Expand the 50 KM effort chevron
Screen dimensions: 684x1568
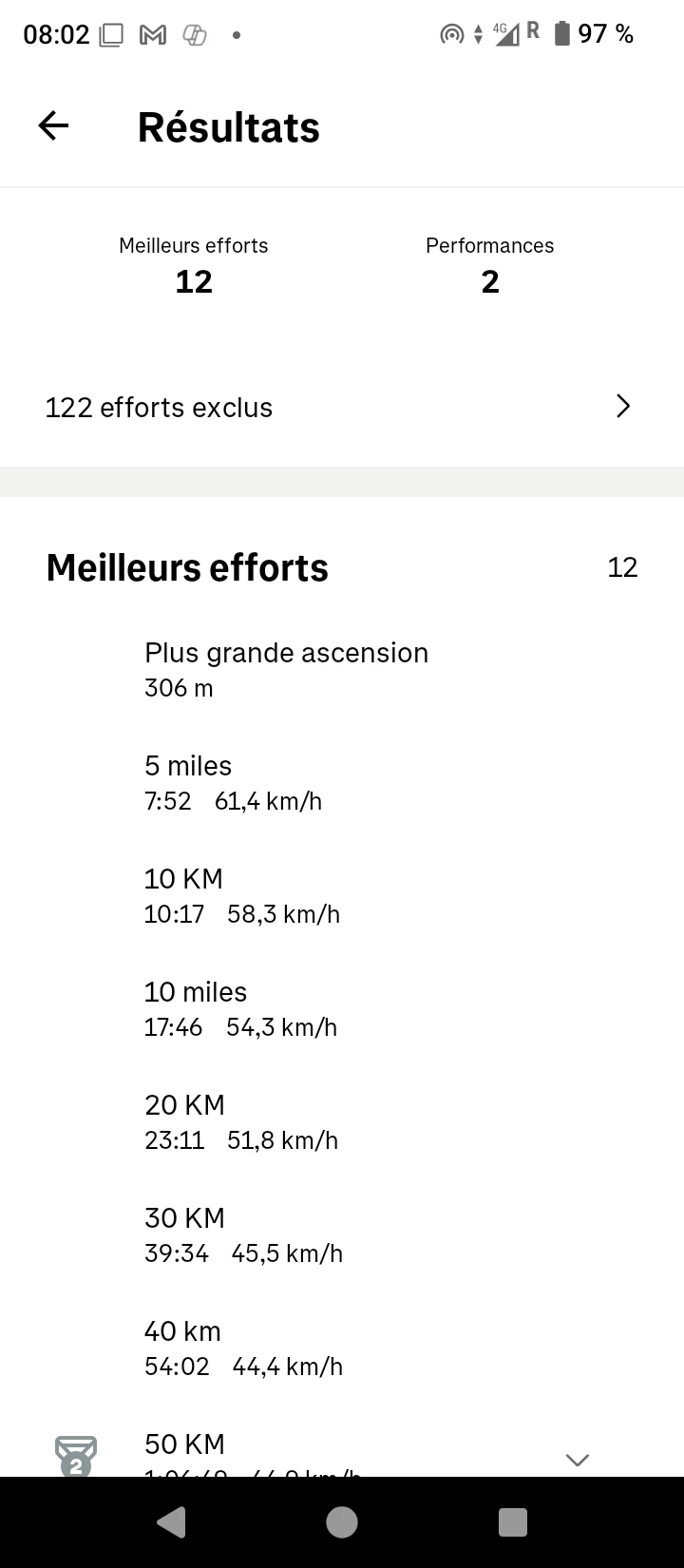coord(577,1459)
